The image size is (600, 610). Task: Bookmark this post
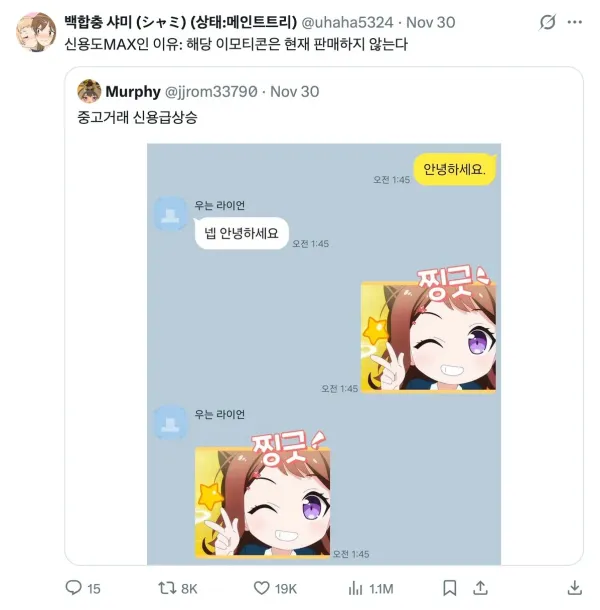450,588
